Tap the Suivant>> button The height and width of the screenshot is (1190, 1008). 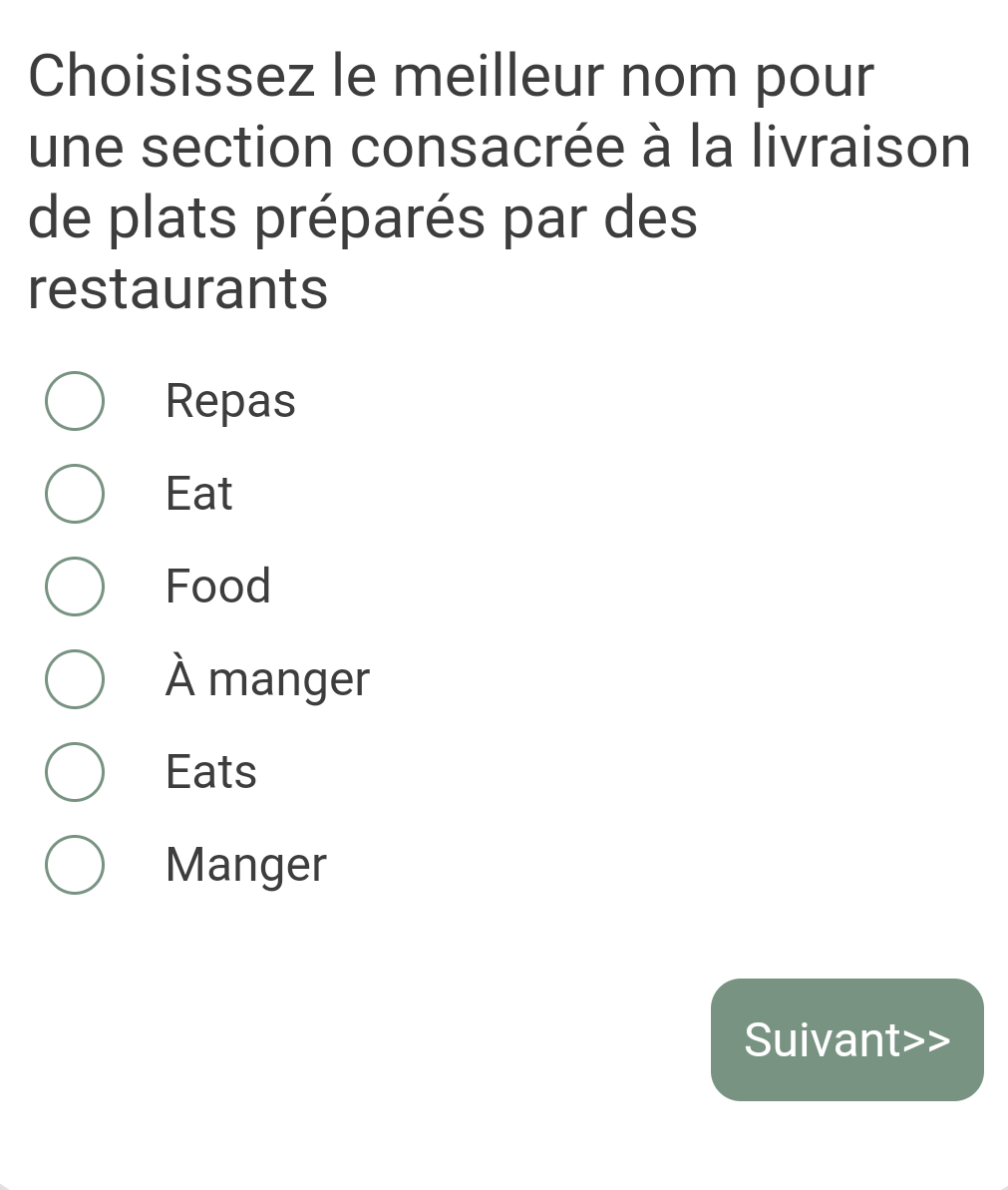pos(847,1039)
